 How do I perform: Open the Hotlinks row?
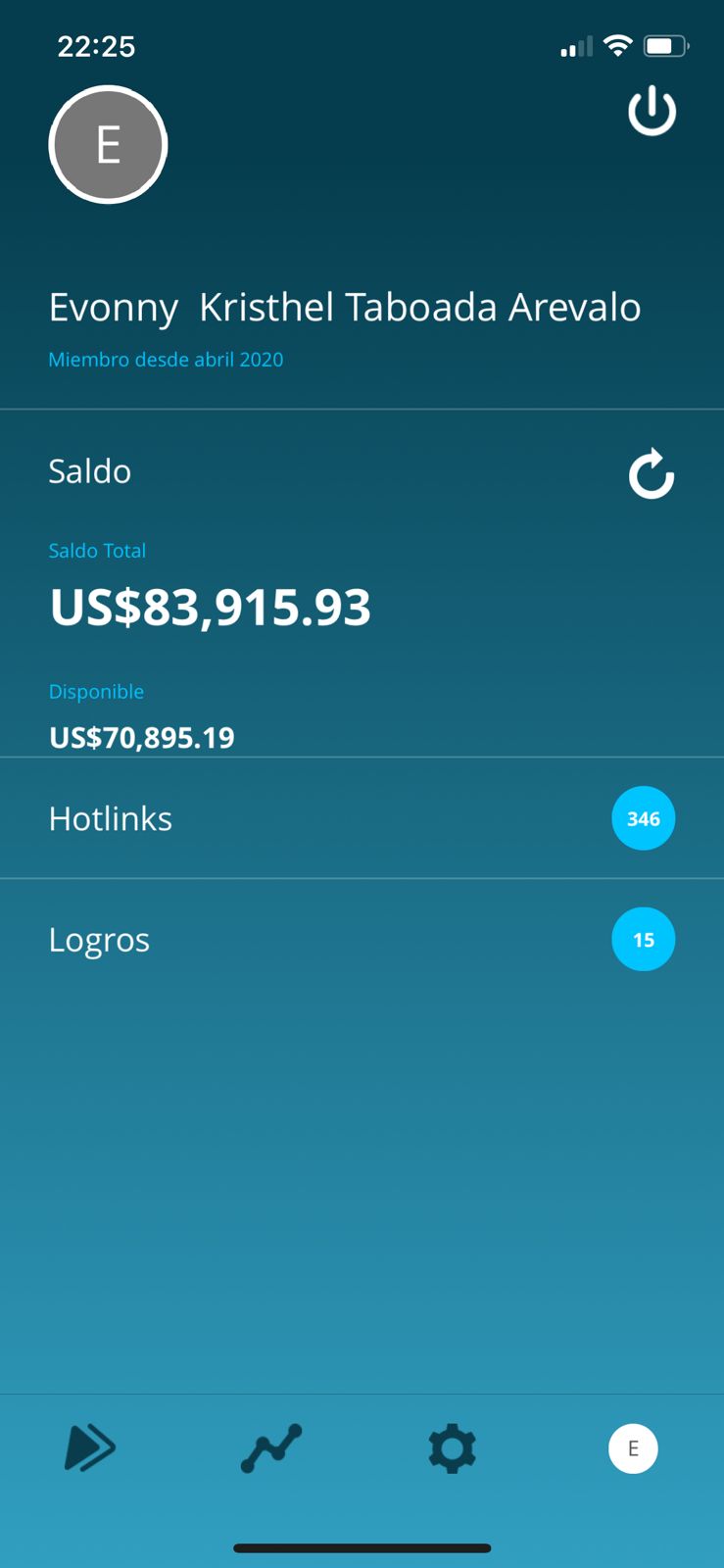tap(362, 818)
